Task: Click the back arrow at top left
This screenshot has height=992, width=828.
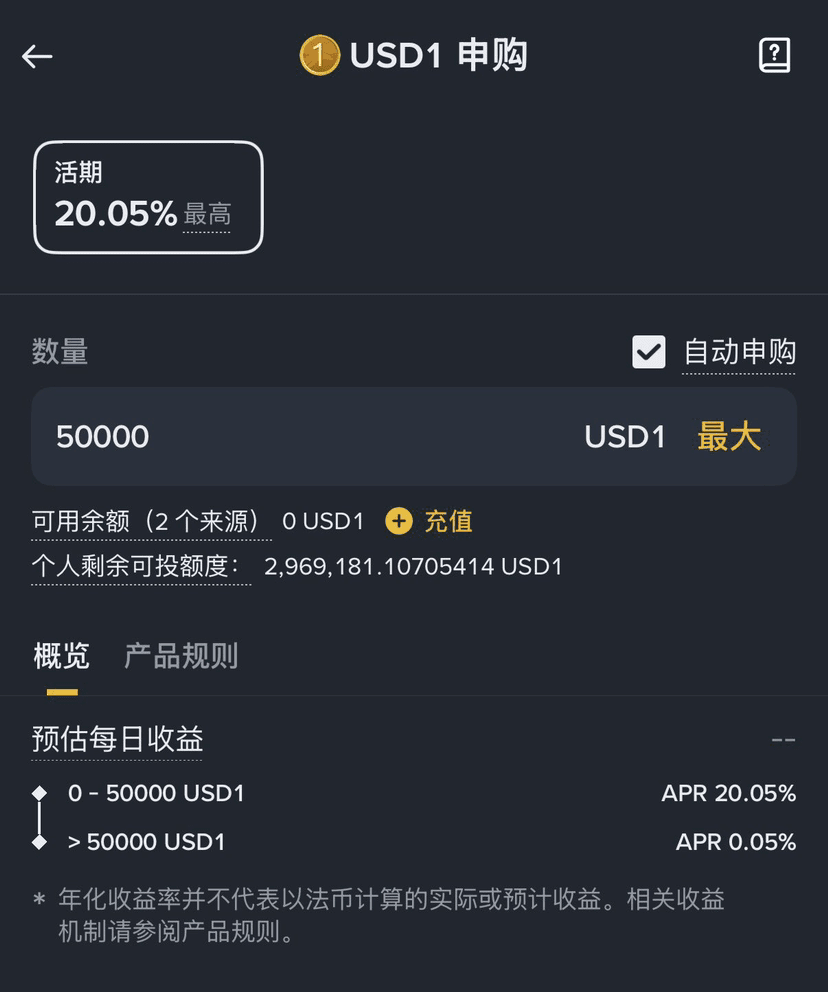Action: (37, 56)
